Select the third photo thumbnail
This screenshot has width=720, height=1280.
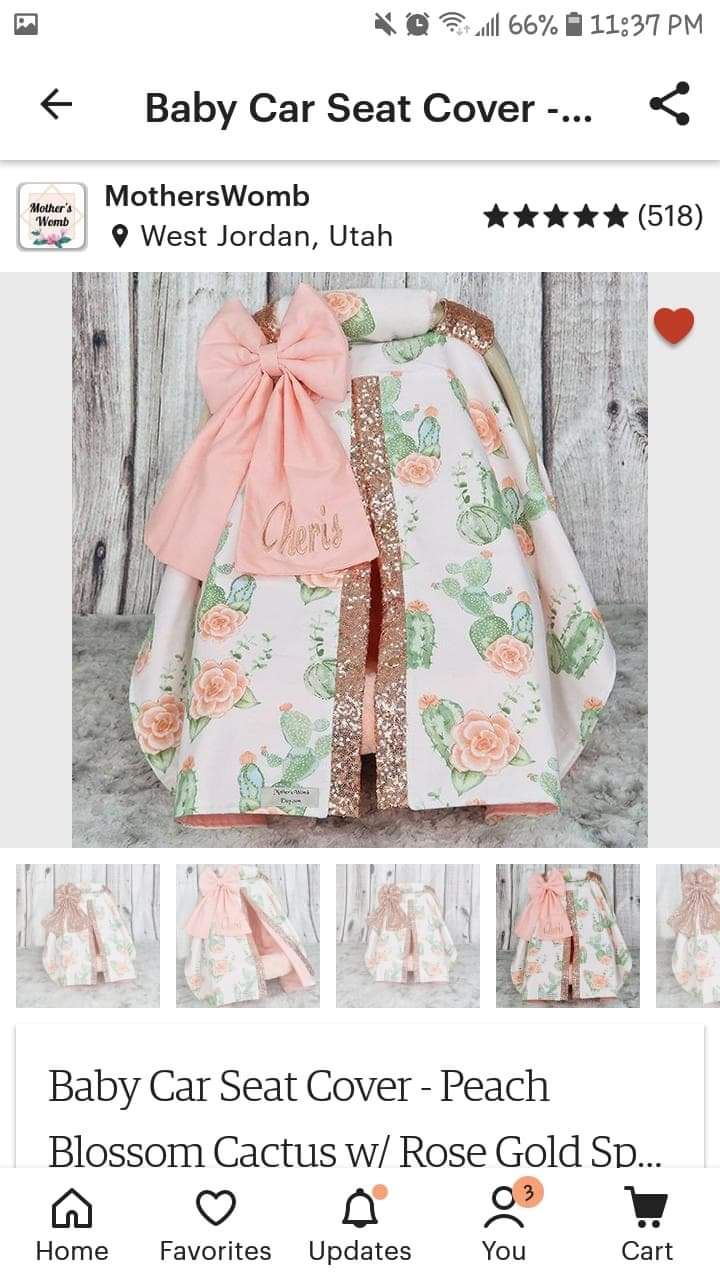coord(408,935)
